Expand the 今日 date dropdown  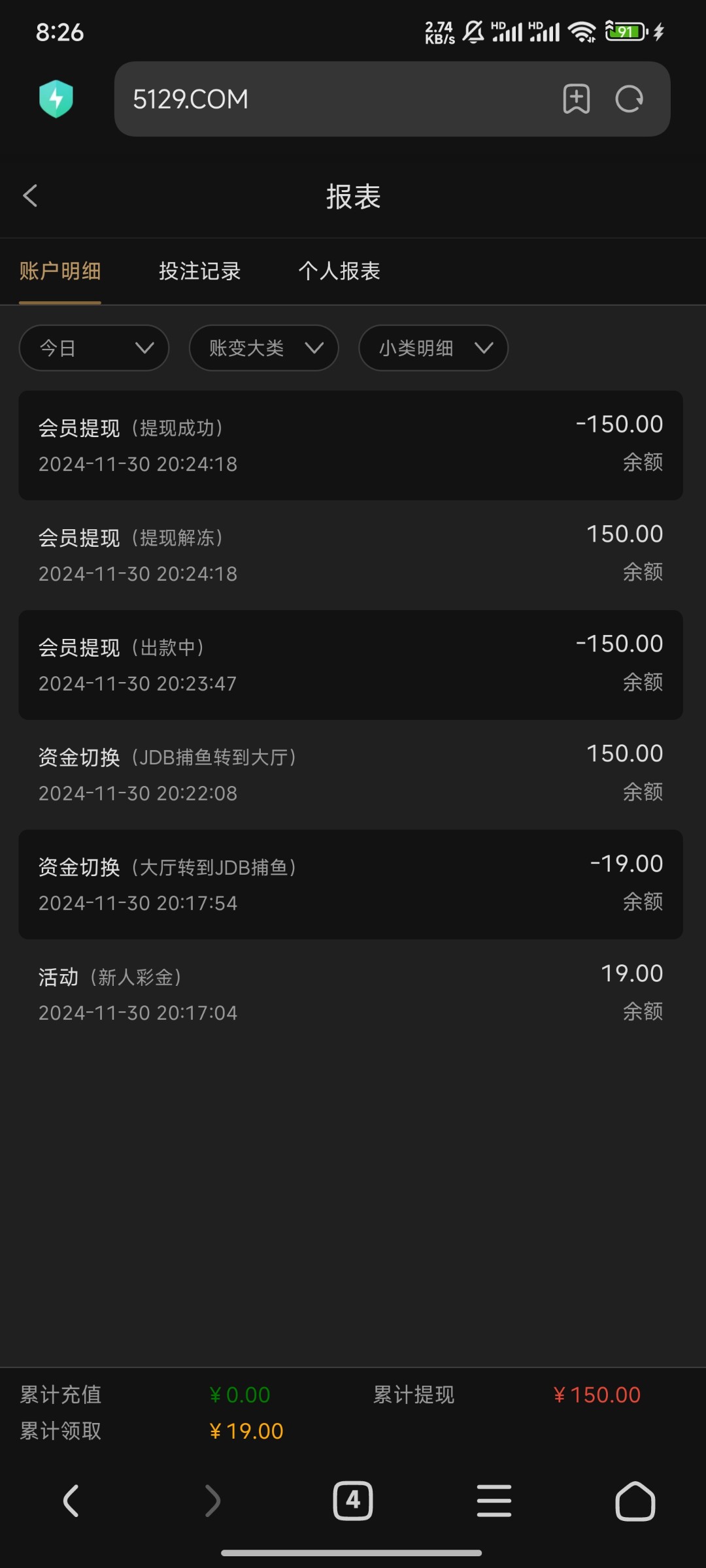(94, 348)
